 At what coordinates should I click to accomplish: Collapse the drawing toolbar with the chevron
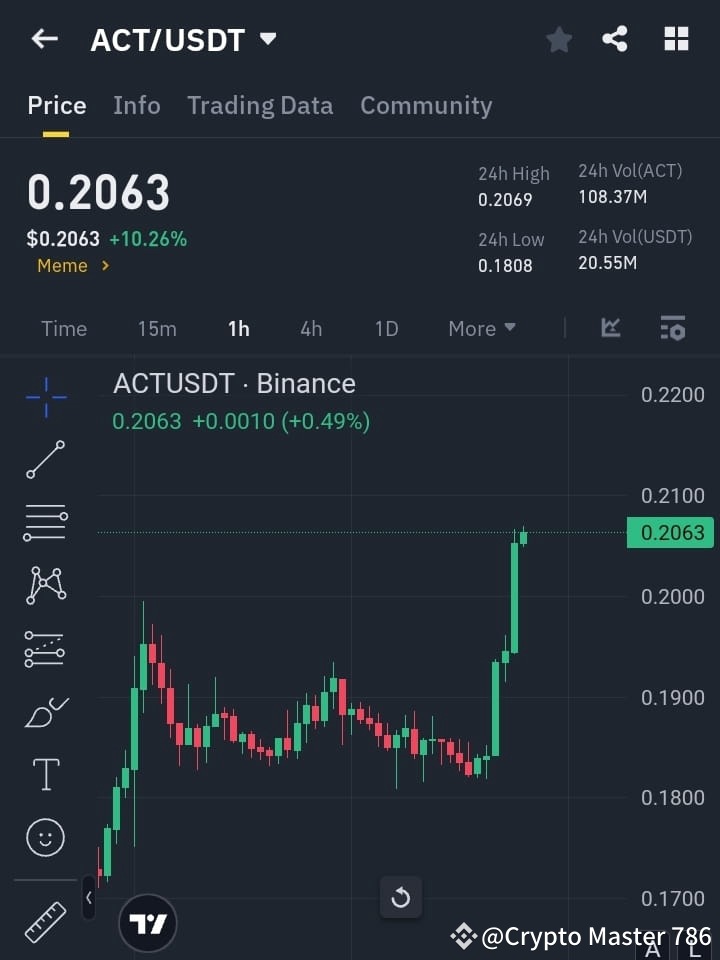pyautogui.click(x=90, y=898)
